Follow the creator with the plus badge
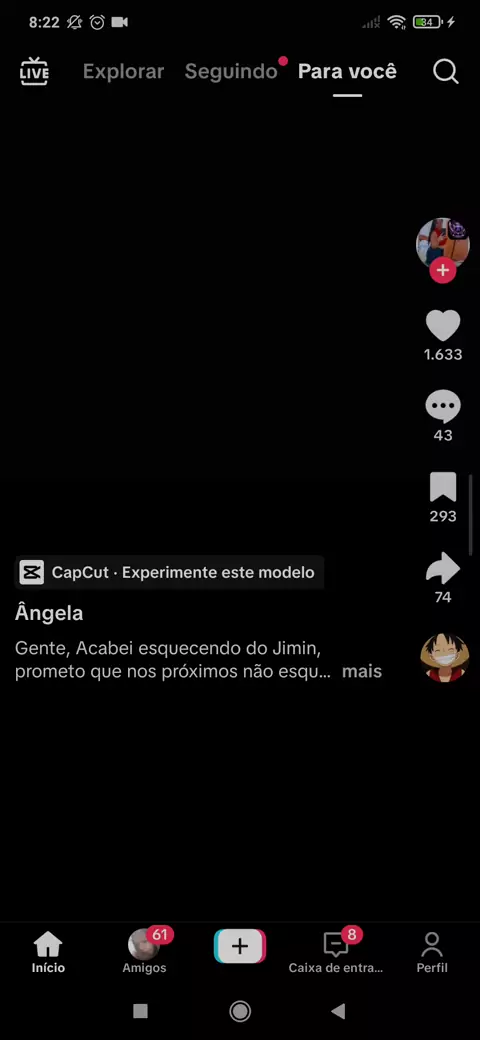The height and width of the screenshot is (1040, 480). click(x=442, y=270)
